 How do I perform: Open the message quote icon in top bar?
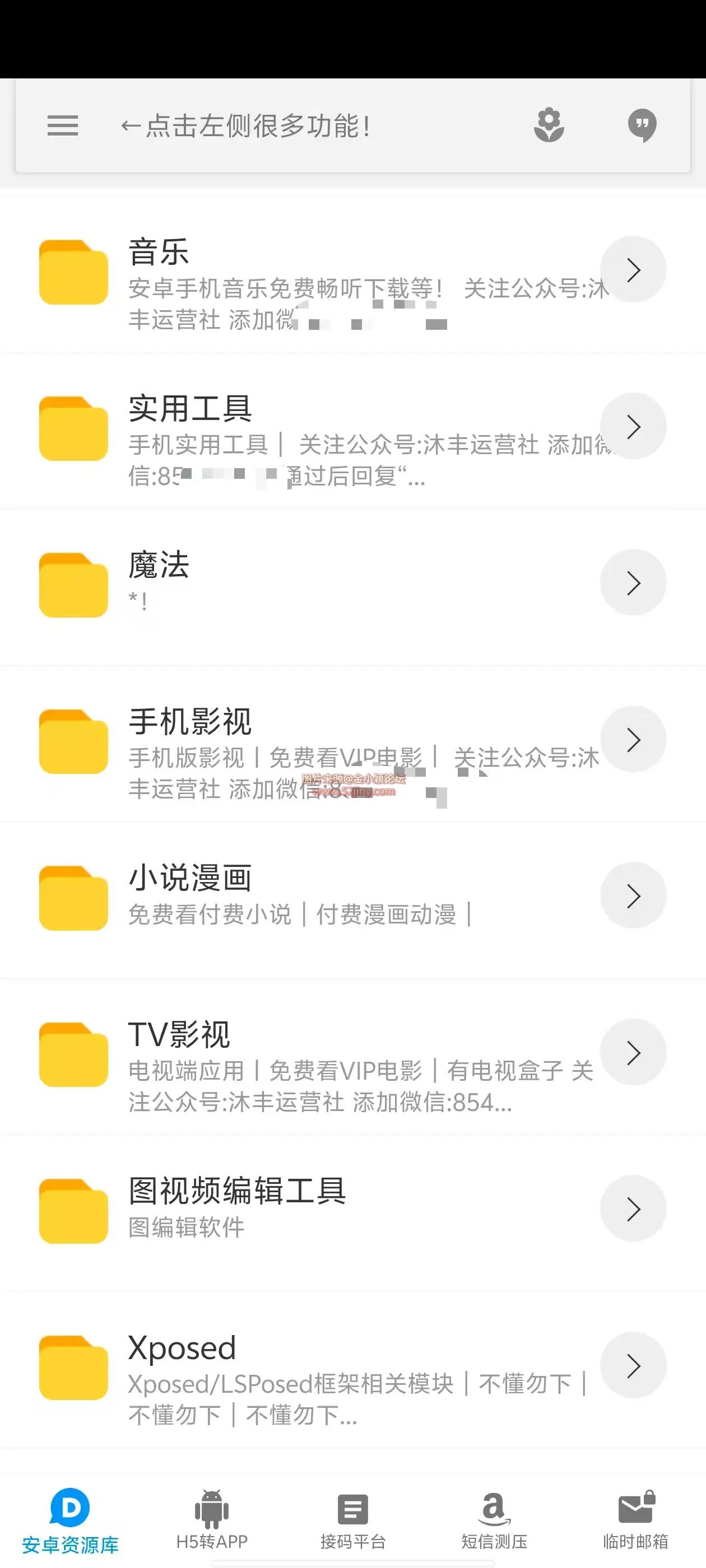[641, 125]
